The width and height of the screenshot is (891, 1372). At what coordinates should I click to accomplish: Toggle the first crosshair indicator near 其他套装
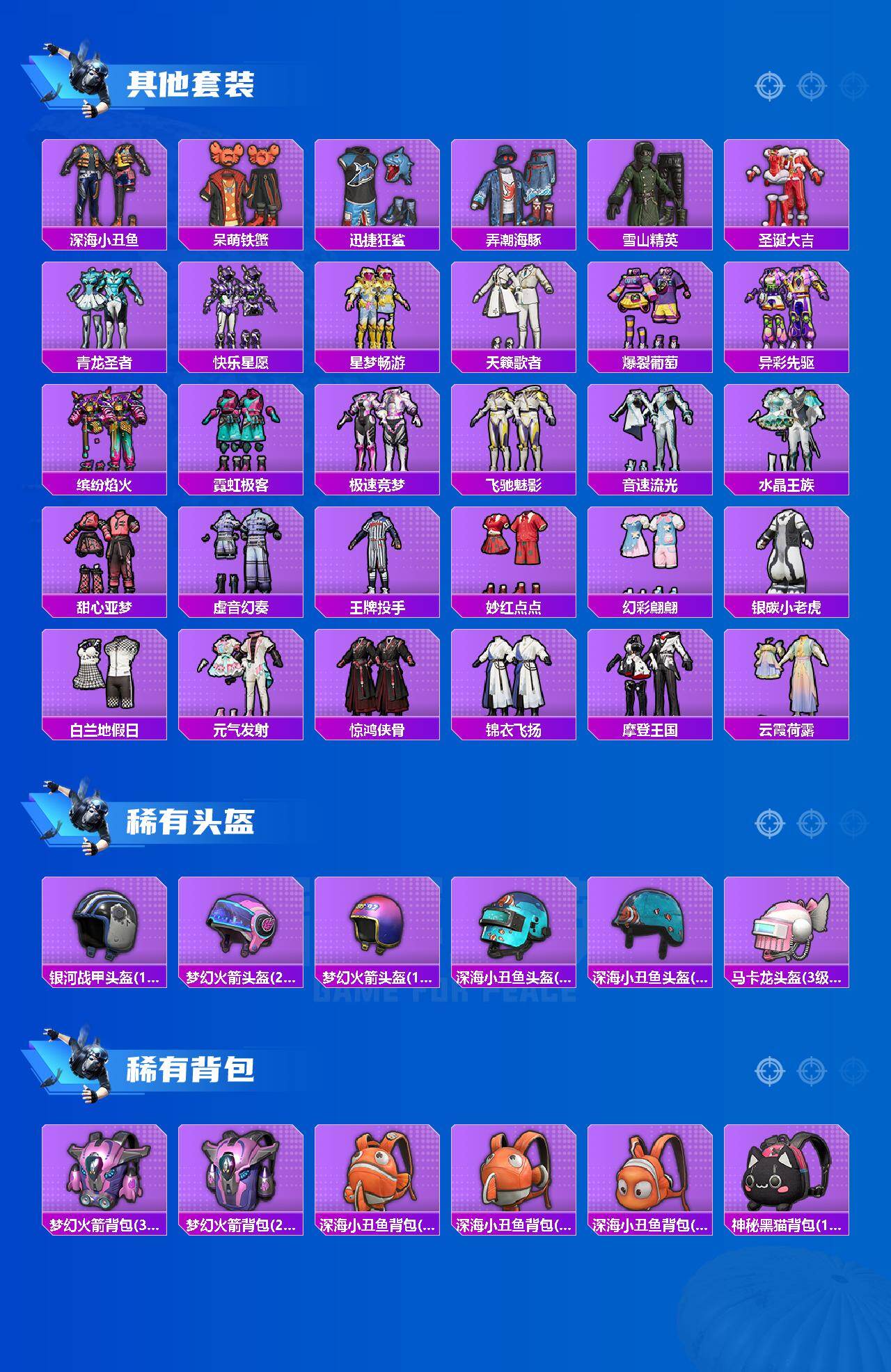[x=769, y=87]
